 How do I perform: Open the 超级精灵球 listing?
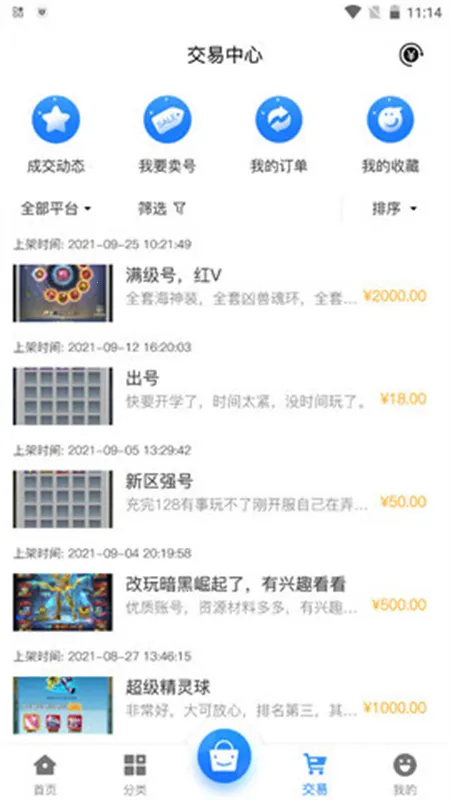[x=225, y=705]
